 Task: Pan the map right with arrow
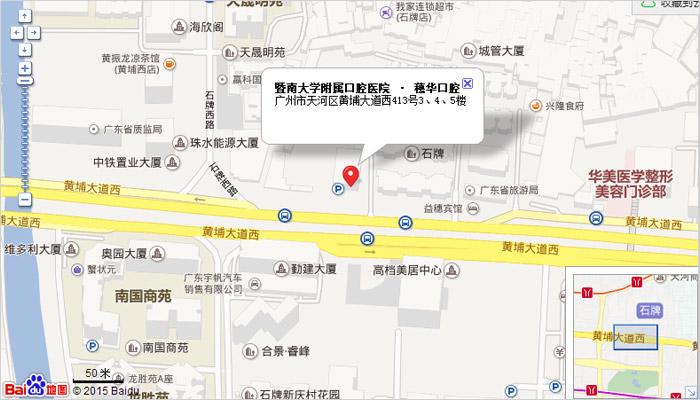(x=34, y=33)
